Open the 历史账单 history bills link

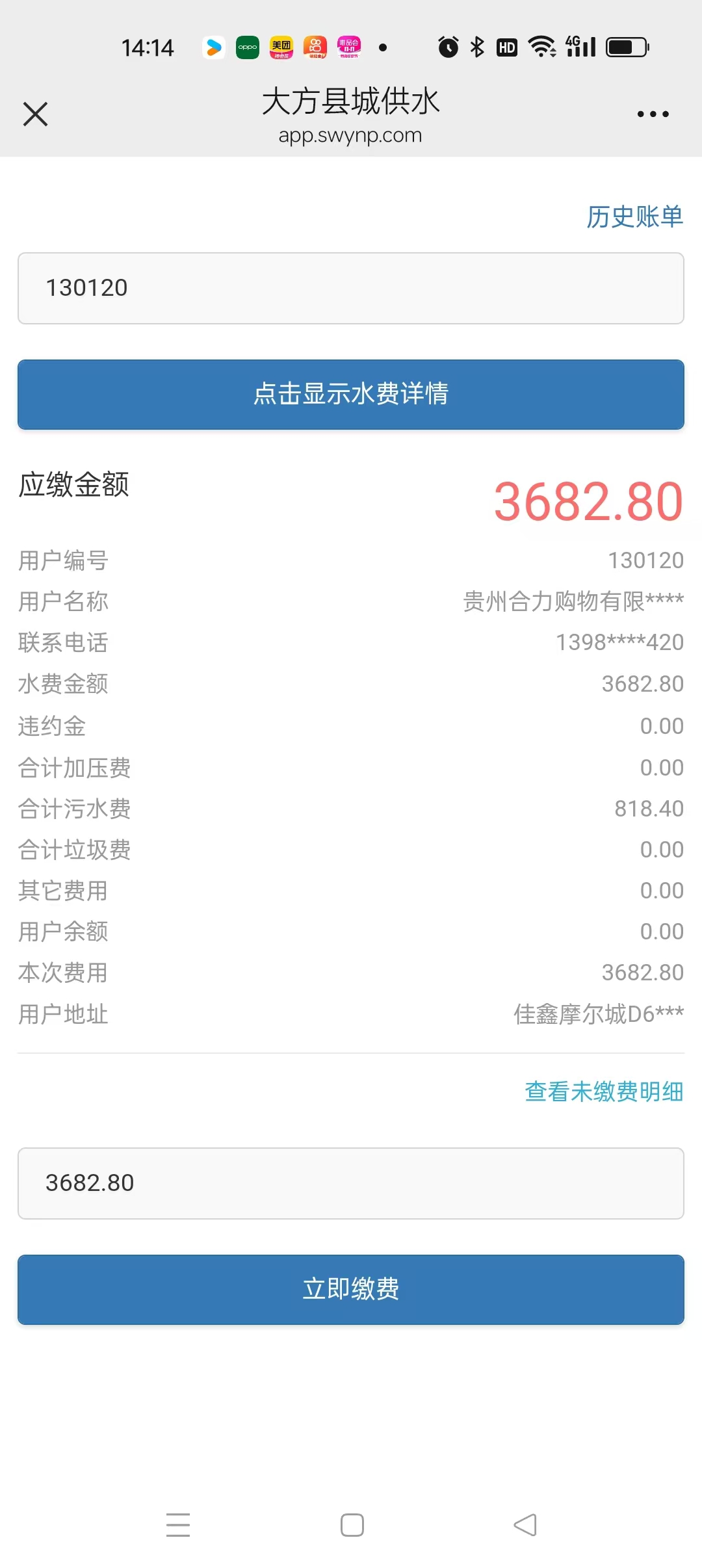click(634, 217)
